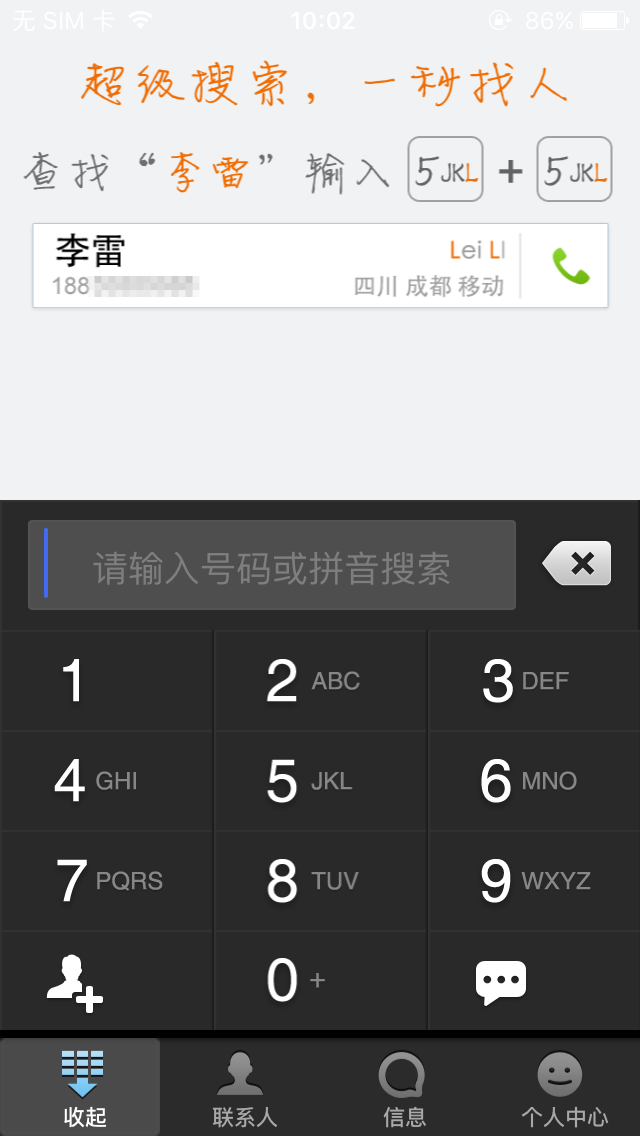This screenshot has width=640, height=1136.
Task: Tap the 7 PQRS key
Action: coord(107,880)
